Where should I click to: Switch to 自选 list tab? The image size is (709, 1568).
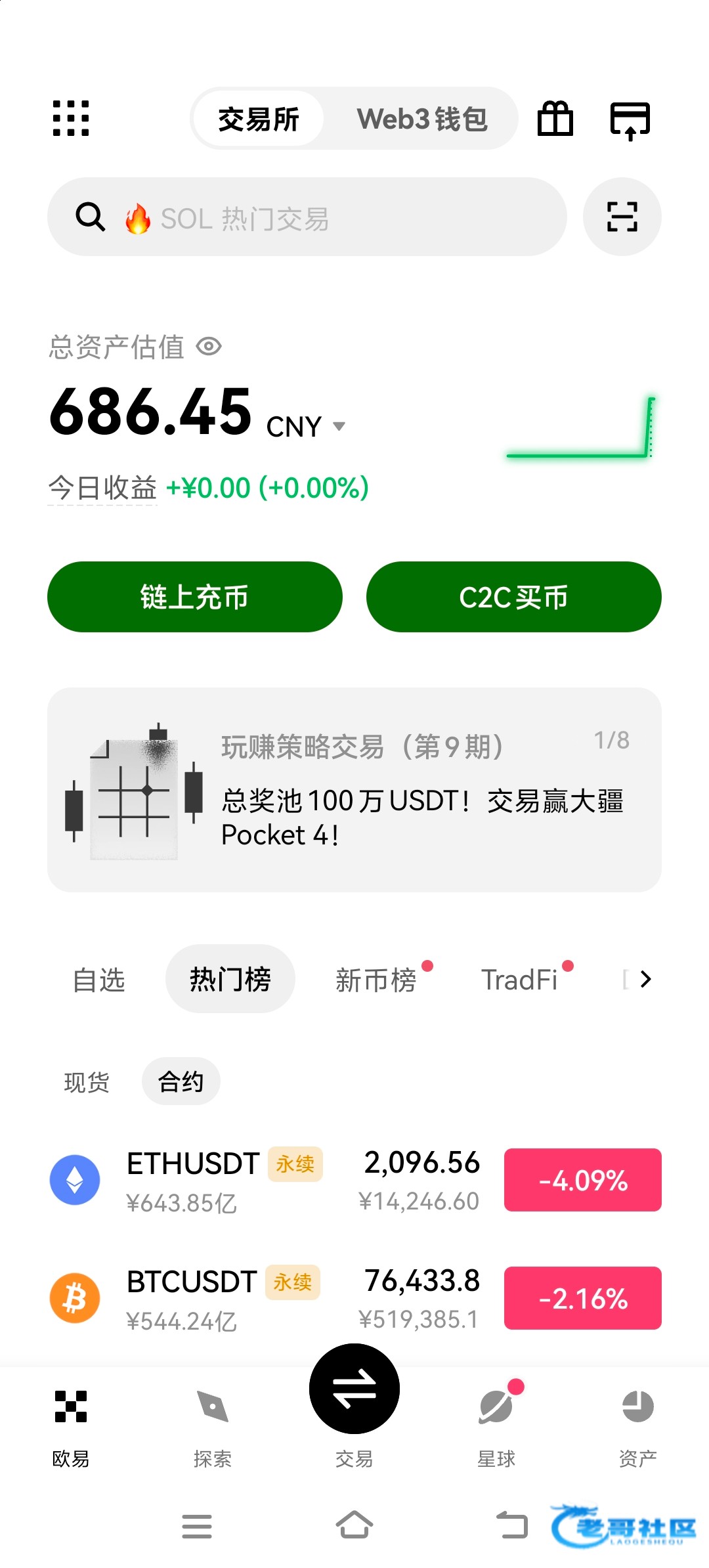click(x=99, y=979)
